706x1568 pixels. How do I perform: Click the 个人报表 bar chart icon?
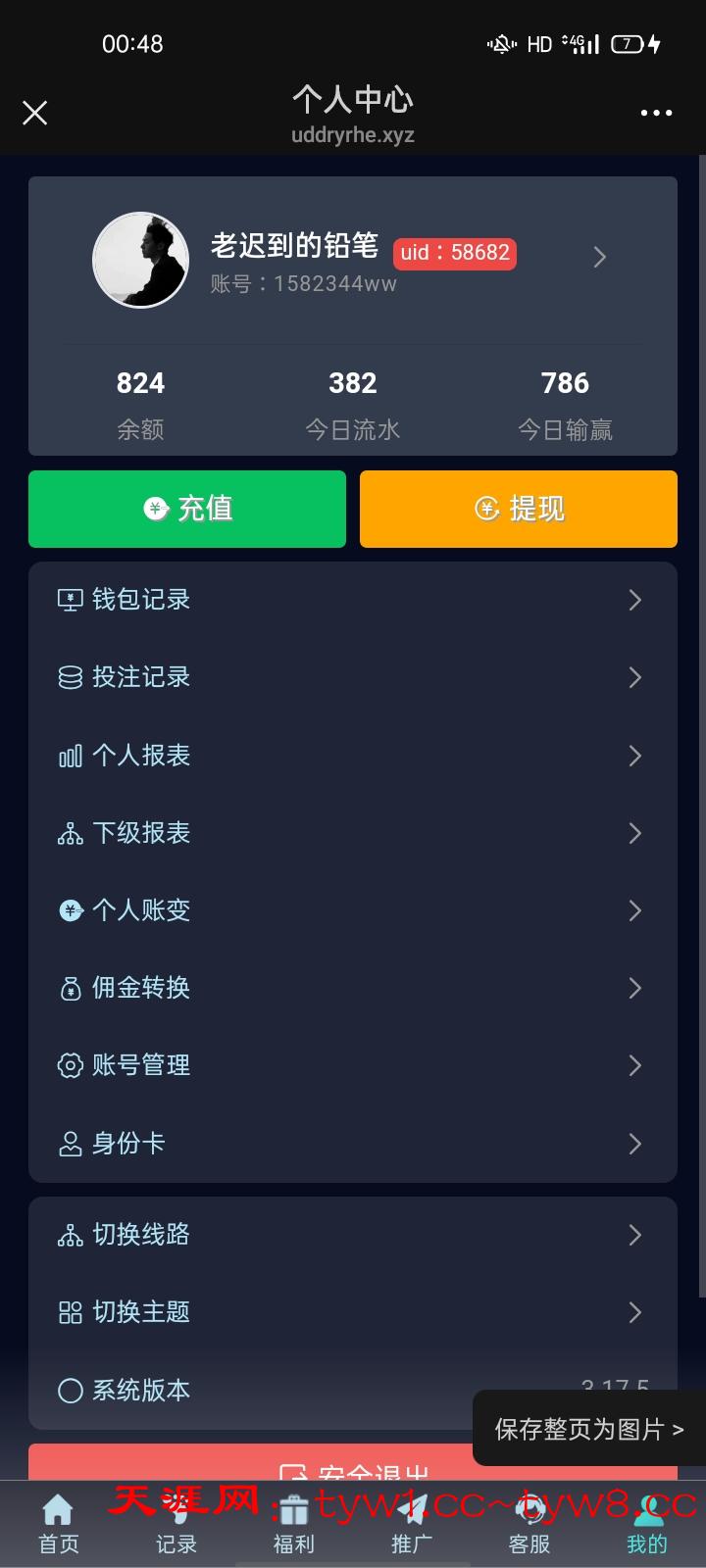coord(69,756)
